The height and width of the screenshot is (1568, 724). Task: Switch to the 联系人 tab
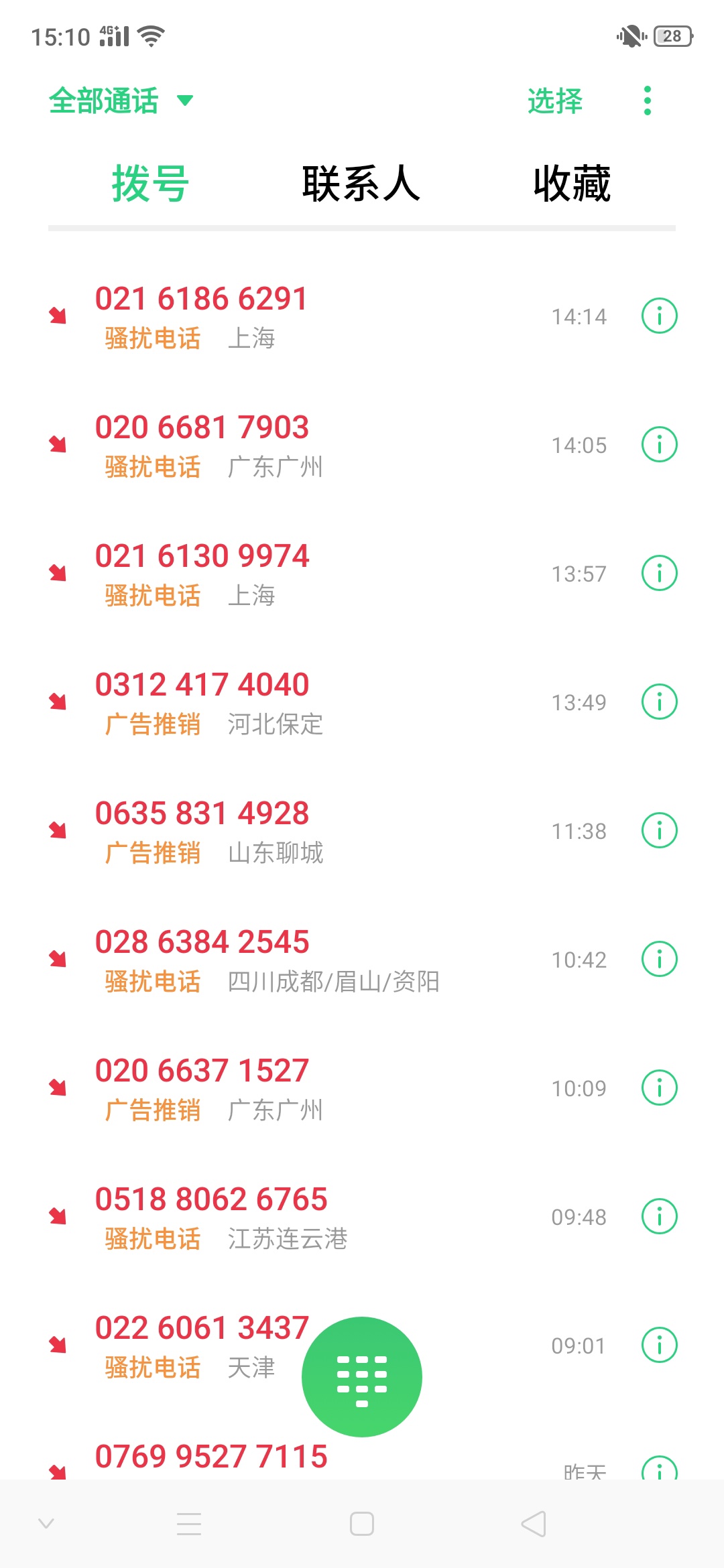tap(361, 184)
